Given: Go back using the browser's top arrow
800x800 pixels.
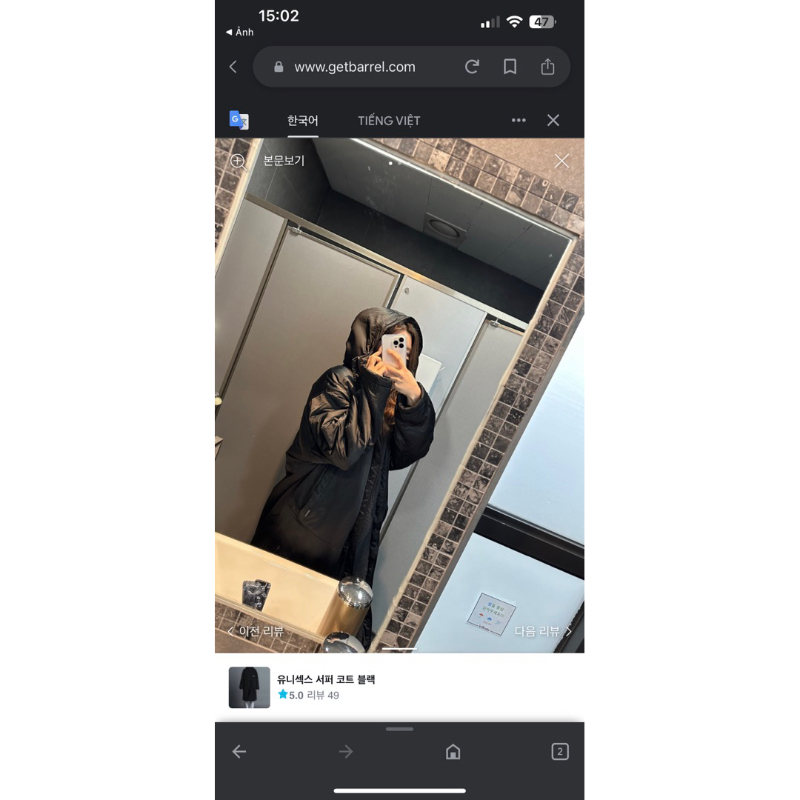Looking at the screenshot, I should click(233, 67).
